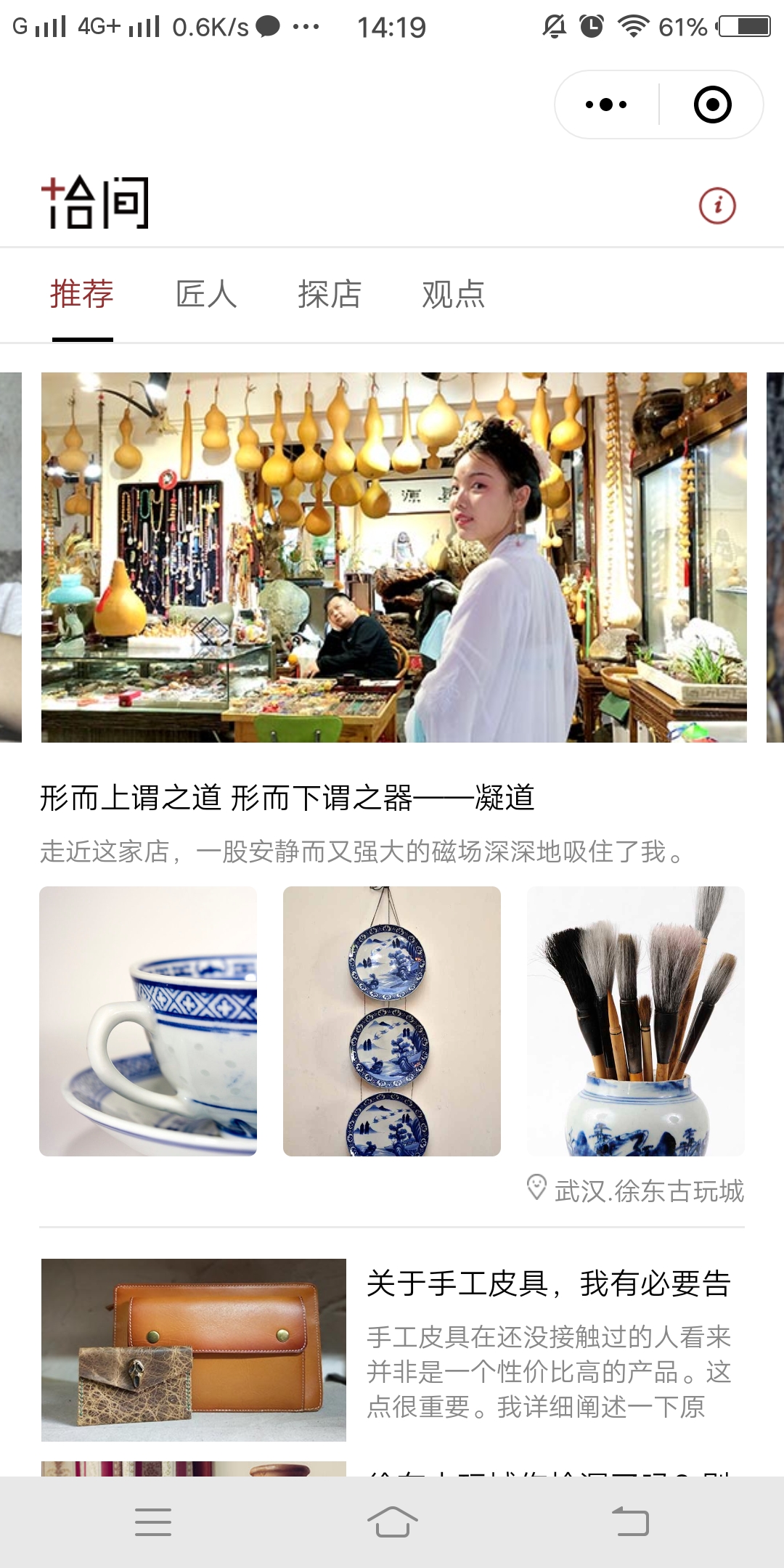View the calligraphy brushes photo
This screenshot has height=1568, width=784.
[636, 1021]
